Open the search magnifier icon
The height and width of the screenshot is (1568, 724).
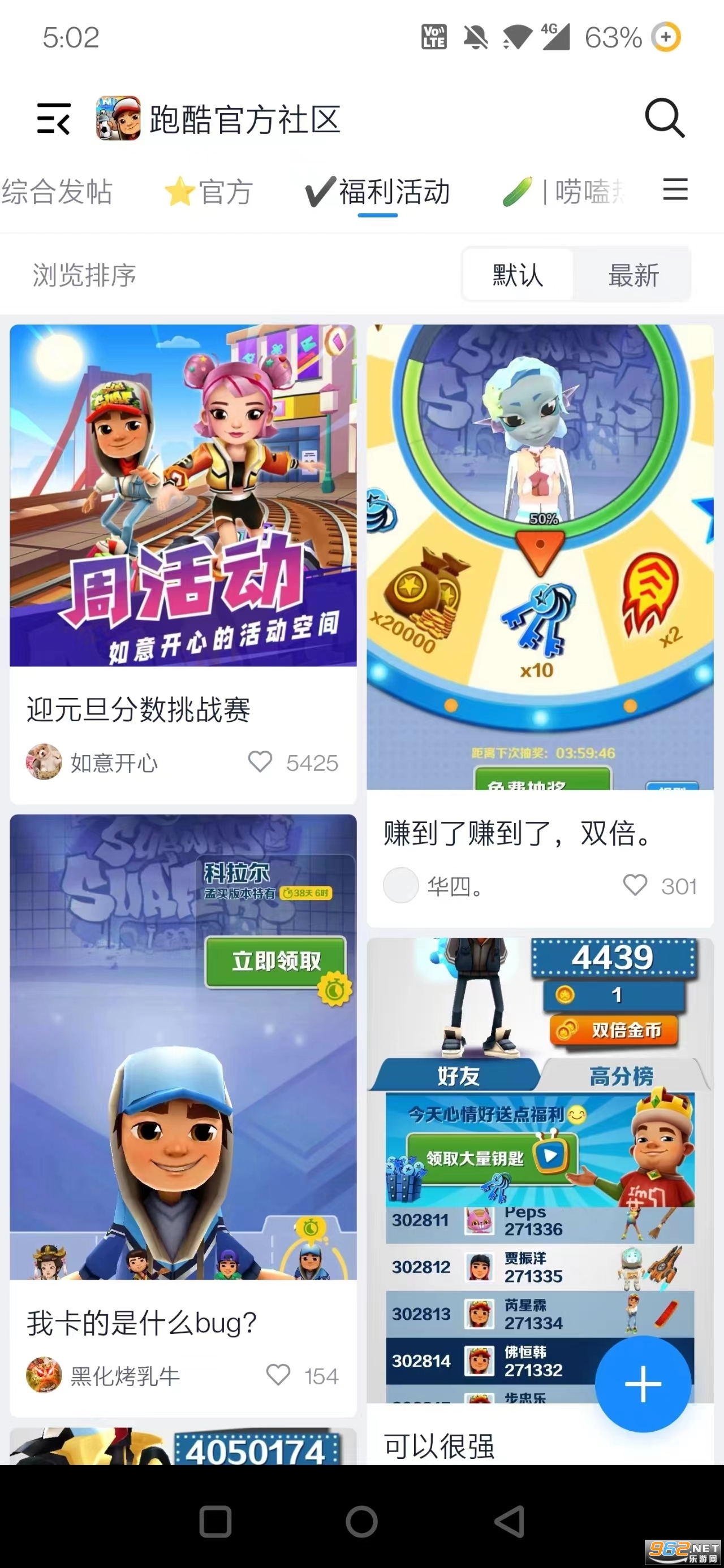664,118
